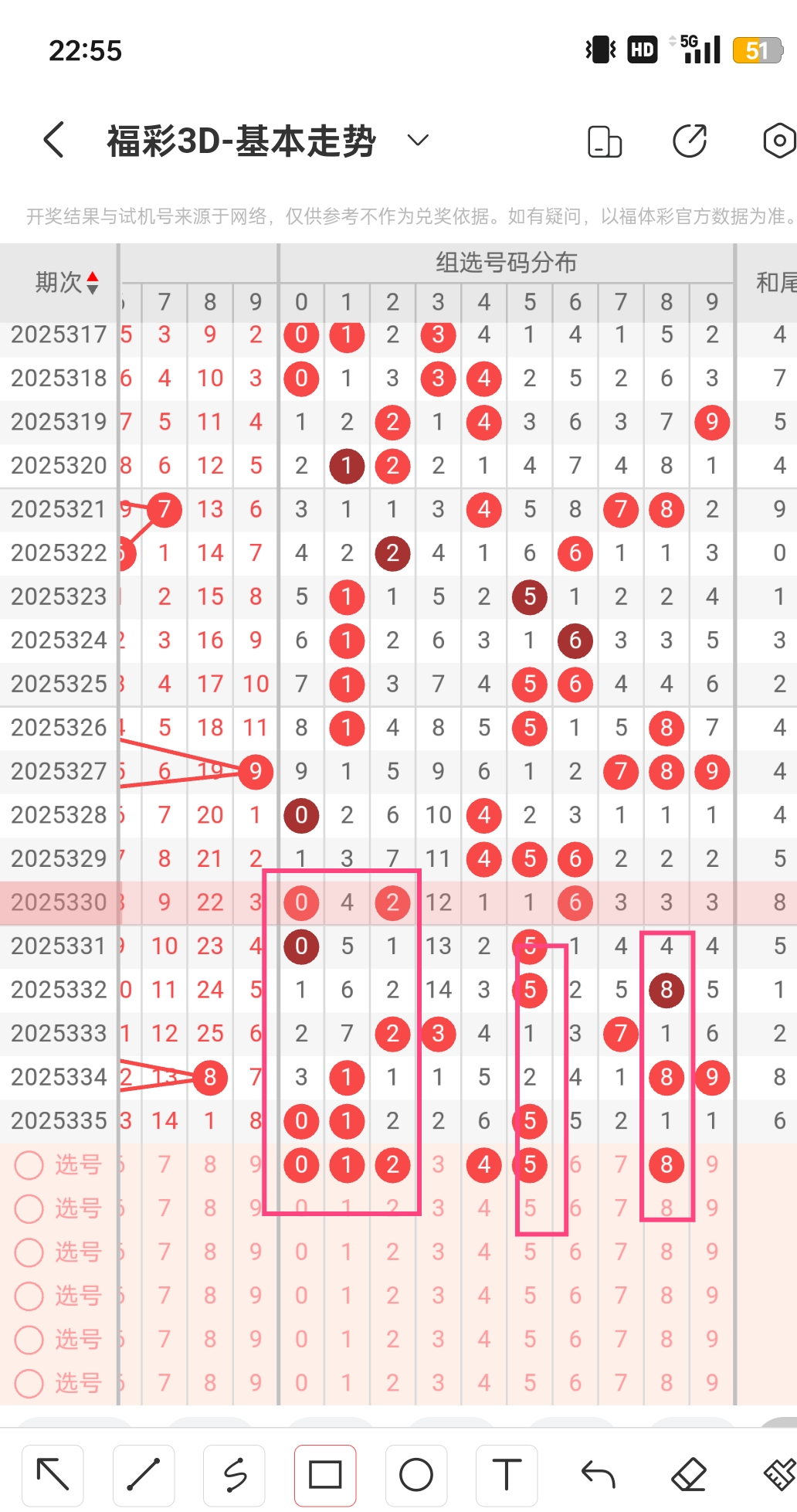Select the straight line drawing tool
The height and width of the screenshot is (1512, 797).
(144, 1474)
